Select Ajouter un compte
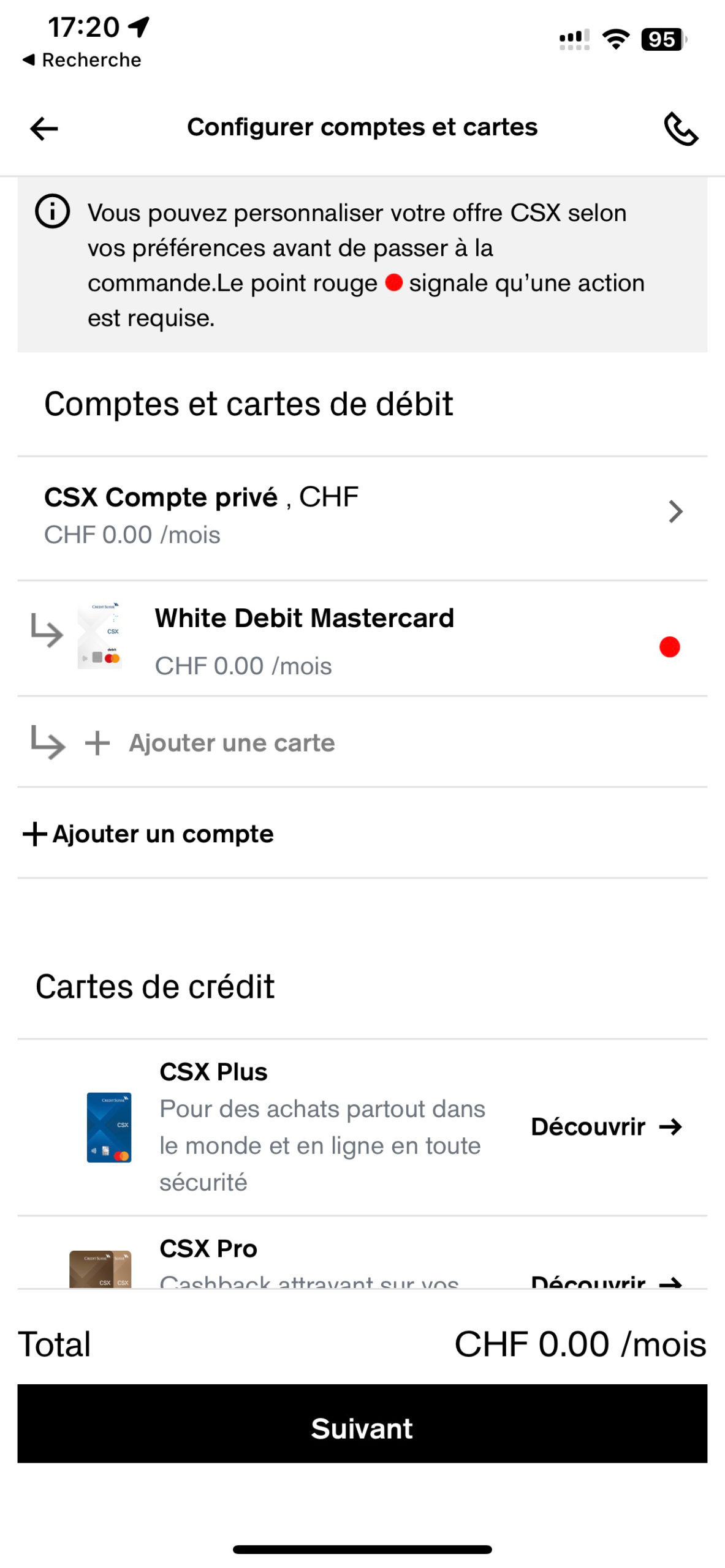This screenshot has height=1568, width=725. [148, 834]
